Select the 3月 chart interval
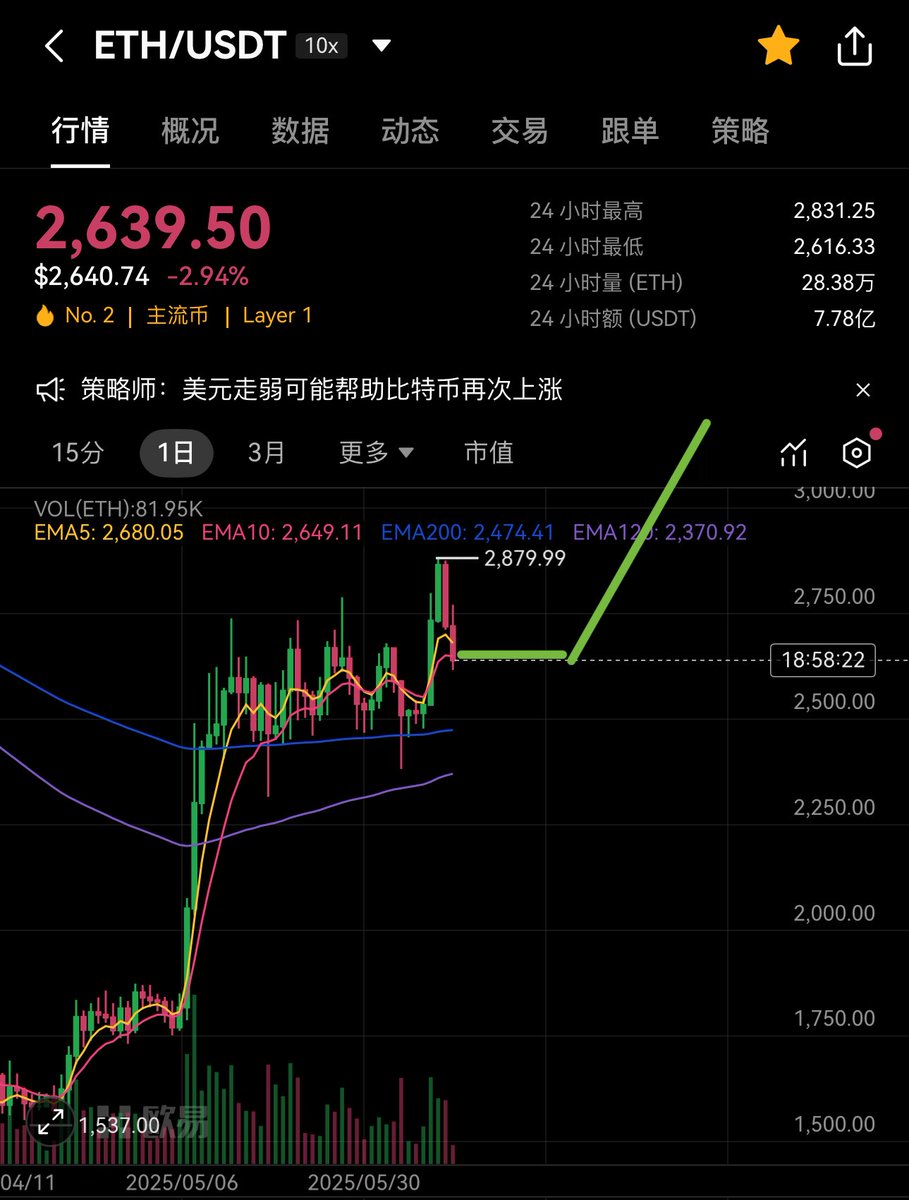The width and height of the screenshot is (909, 1200). tap(266, 453)
